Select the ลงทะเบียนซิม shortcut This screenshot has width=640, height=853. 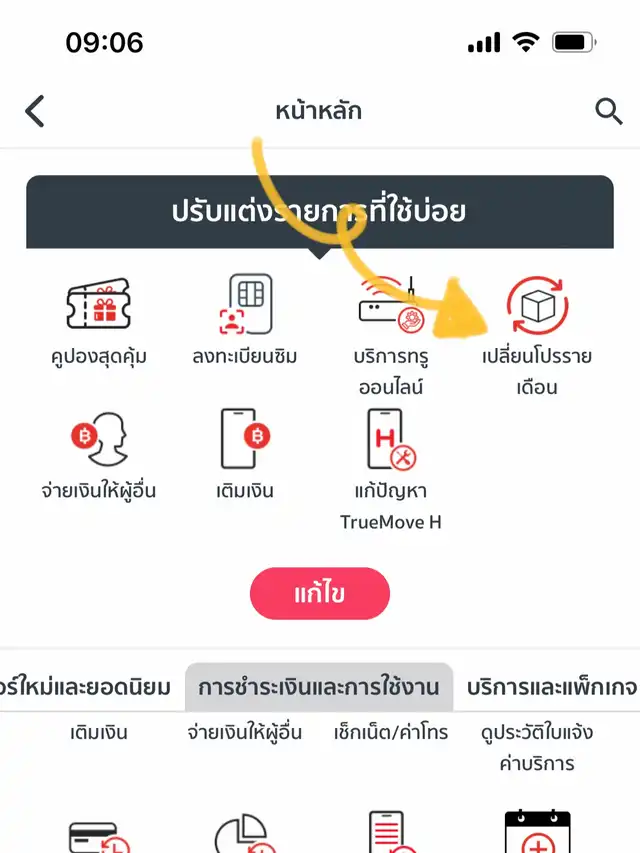245,318
